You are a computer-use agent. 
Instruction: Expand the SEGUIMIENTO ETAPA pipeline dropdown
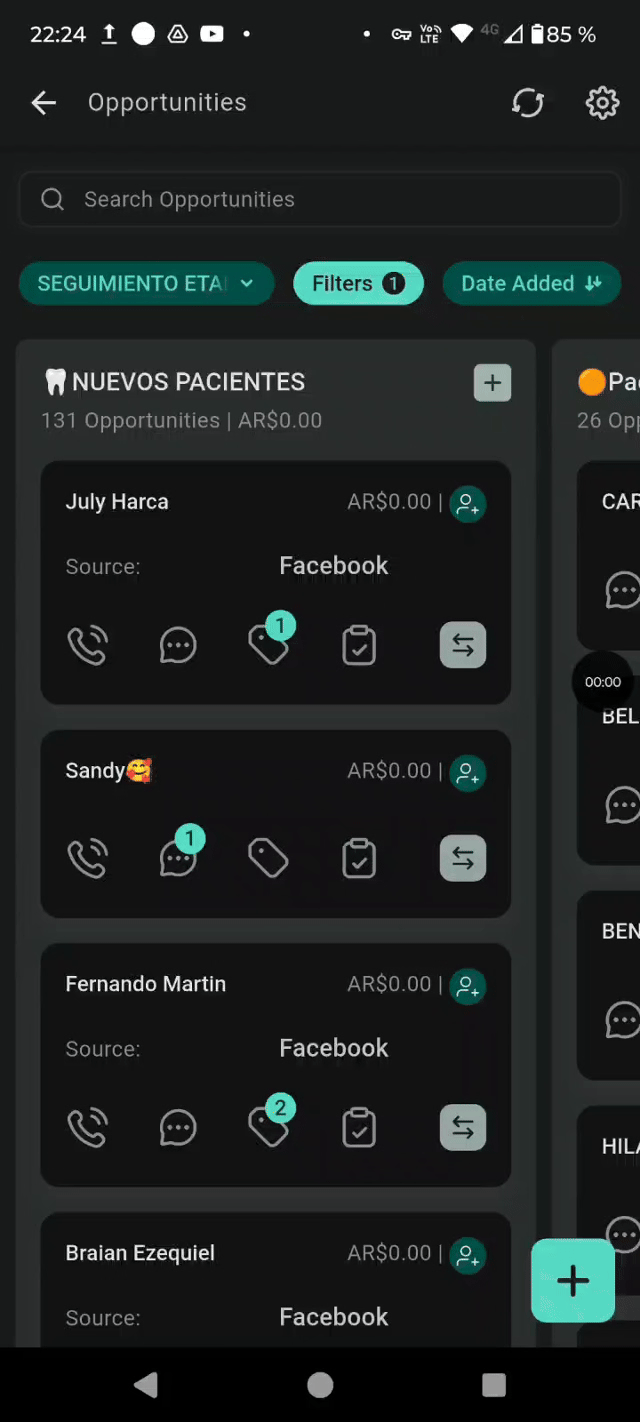[146, 283]
